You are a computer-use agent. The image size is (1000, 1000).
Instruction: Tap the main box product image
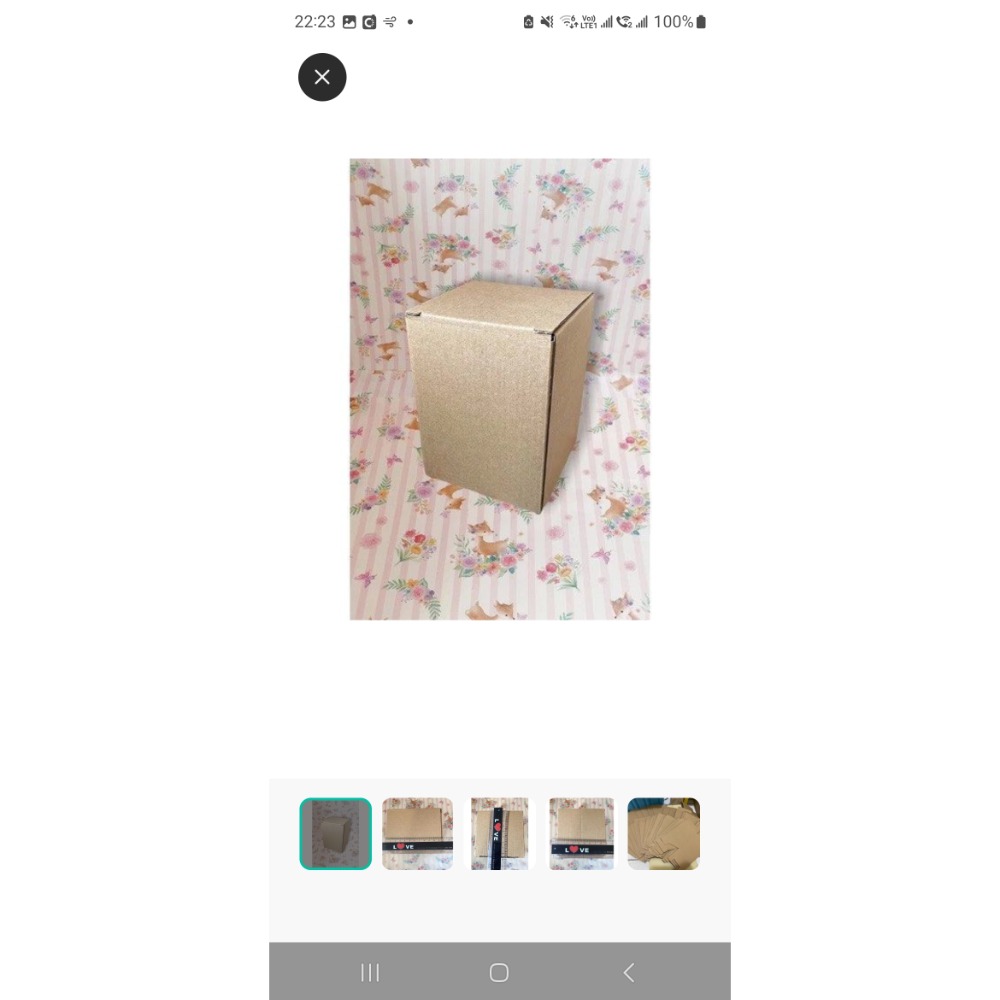click(x=500, y=389)
